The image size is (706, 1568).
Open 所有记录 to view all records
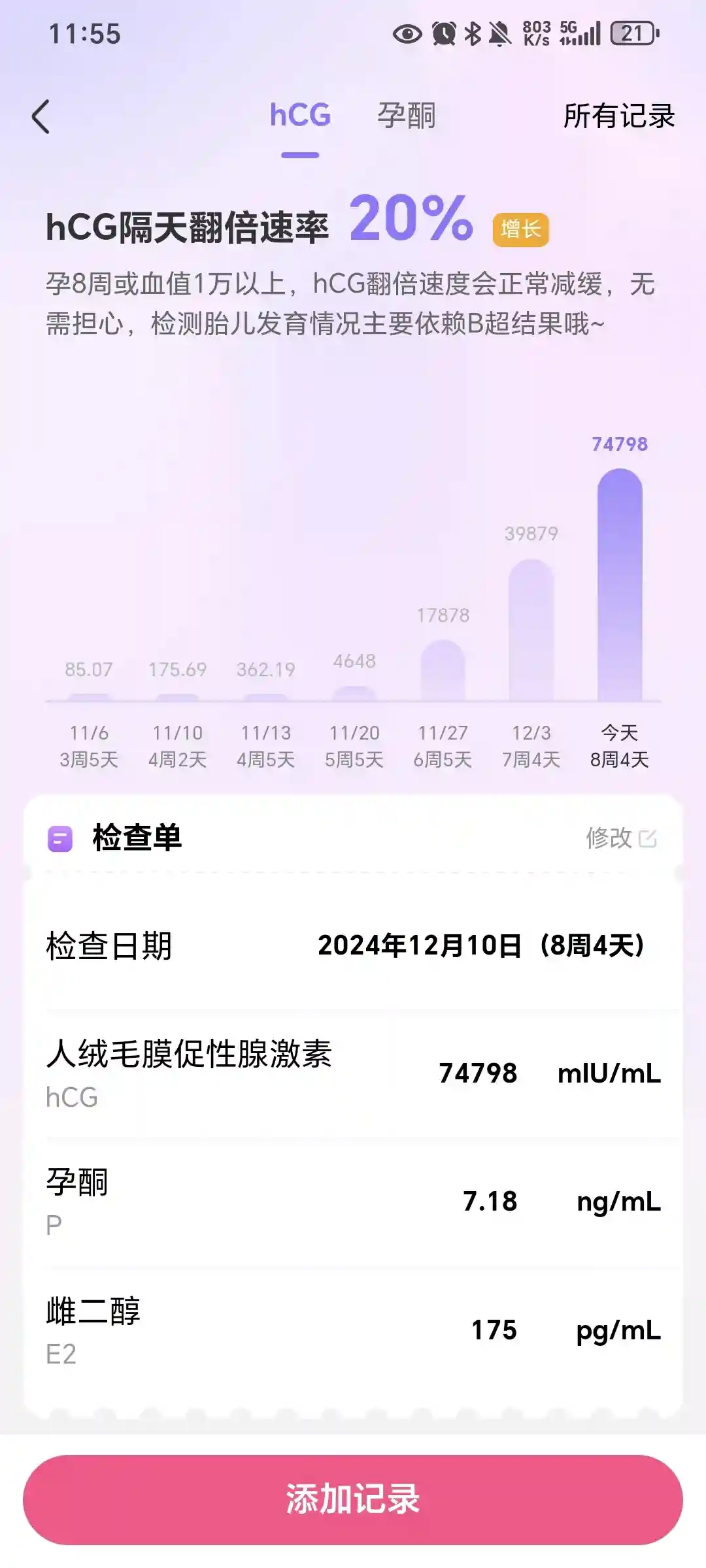(x=618, y=116)
